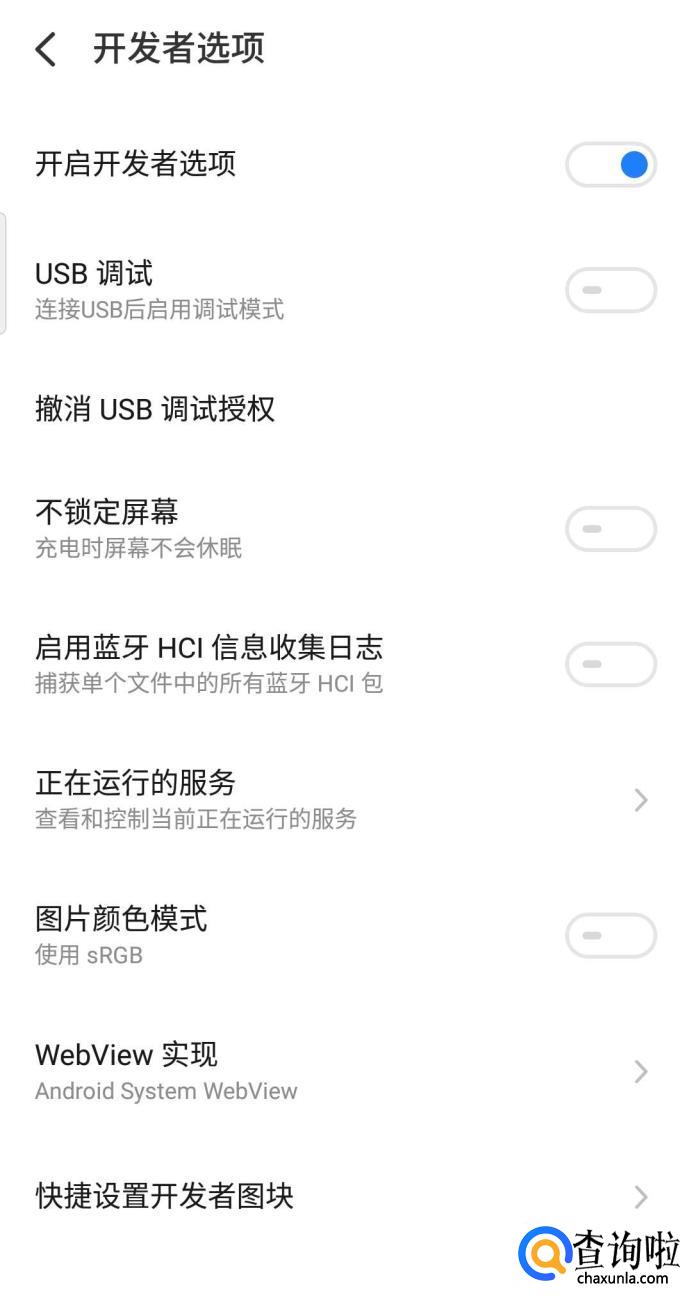
Task: Go back from 开发者选项 page
Action: (x=46, y=49)
